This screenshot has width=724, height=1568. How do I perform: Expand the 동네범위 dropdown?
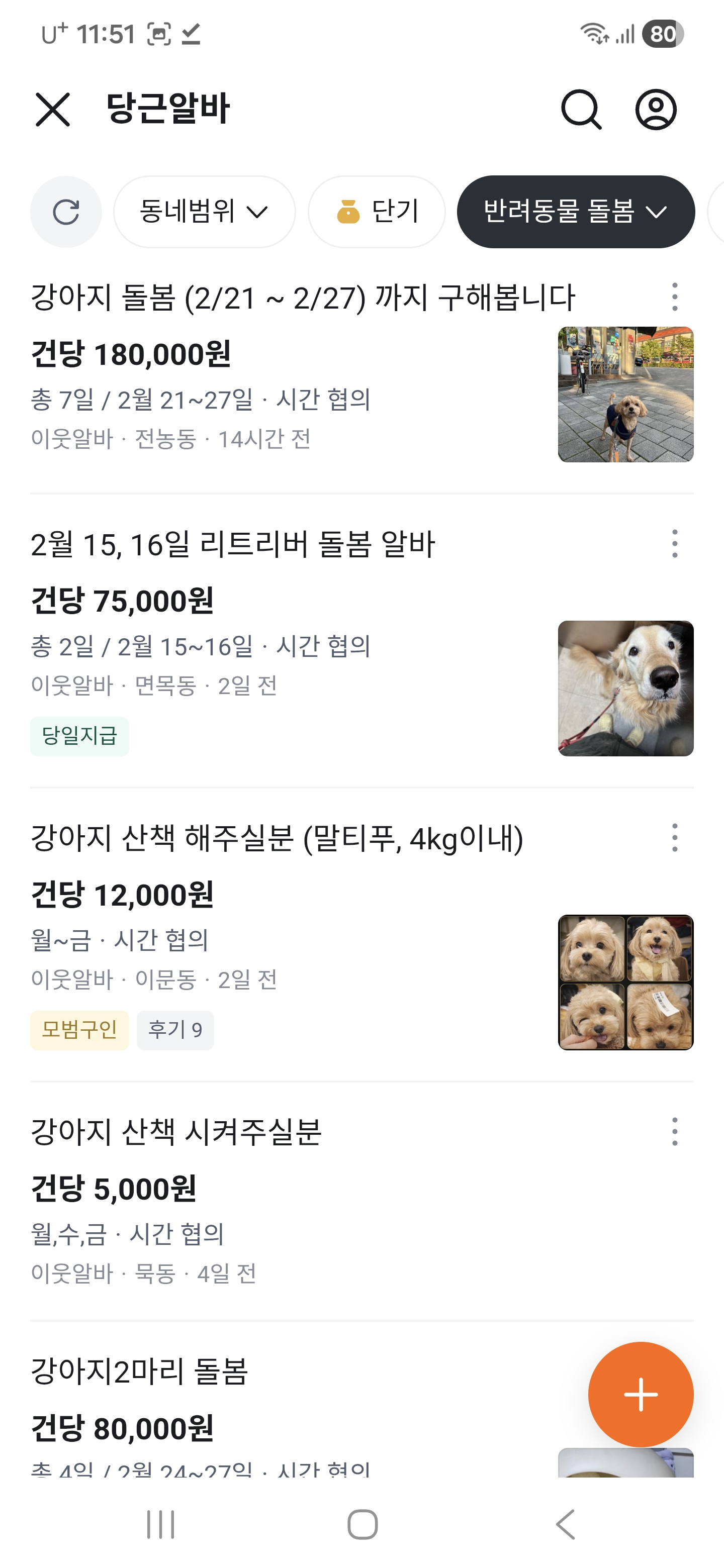click(x=204, y=212)
